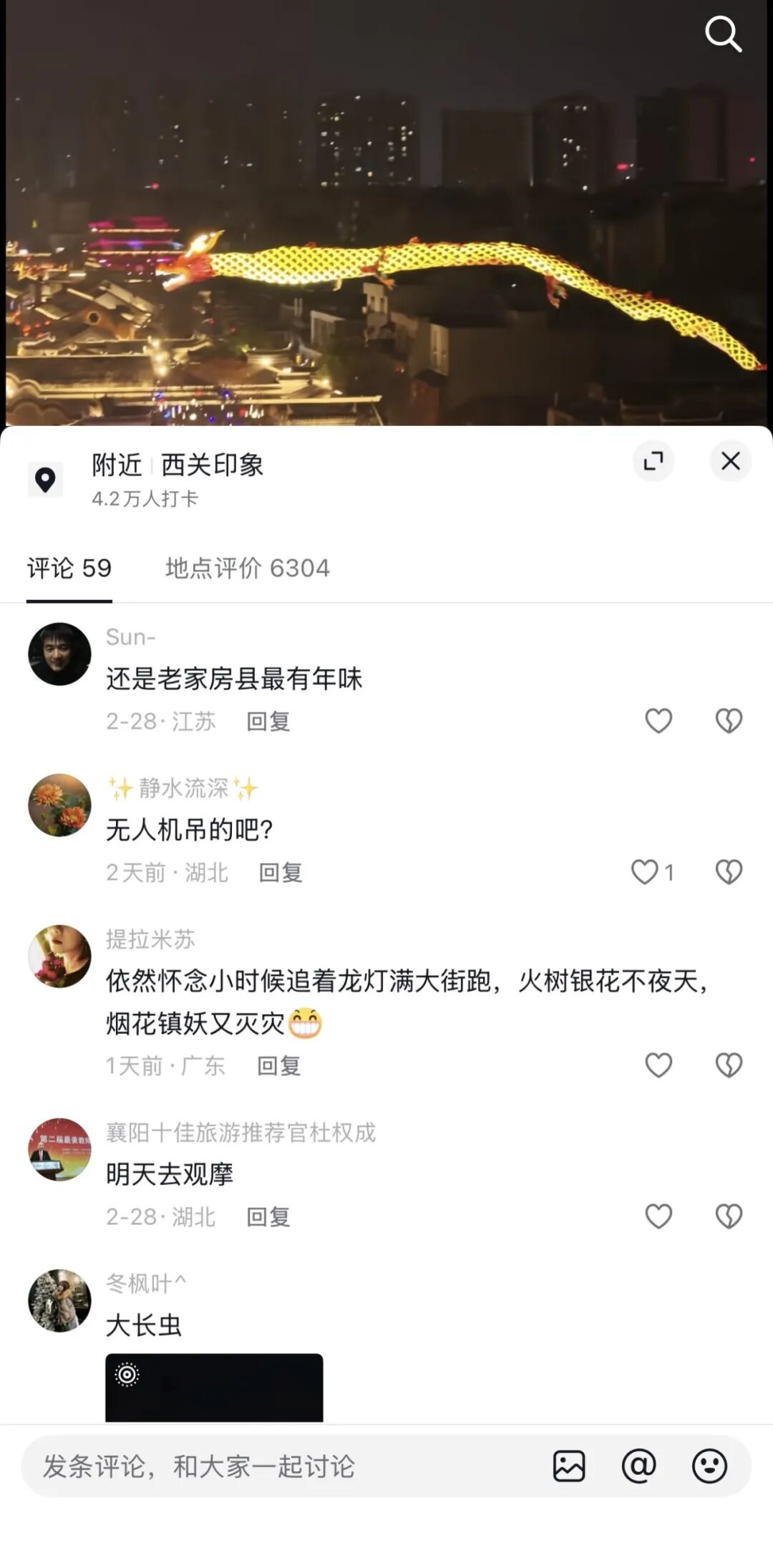Reply to 静水流深's drone comment
Image resolution: width=773 pixels, height=1568 pixels.
281,873
